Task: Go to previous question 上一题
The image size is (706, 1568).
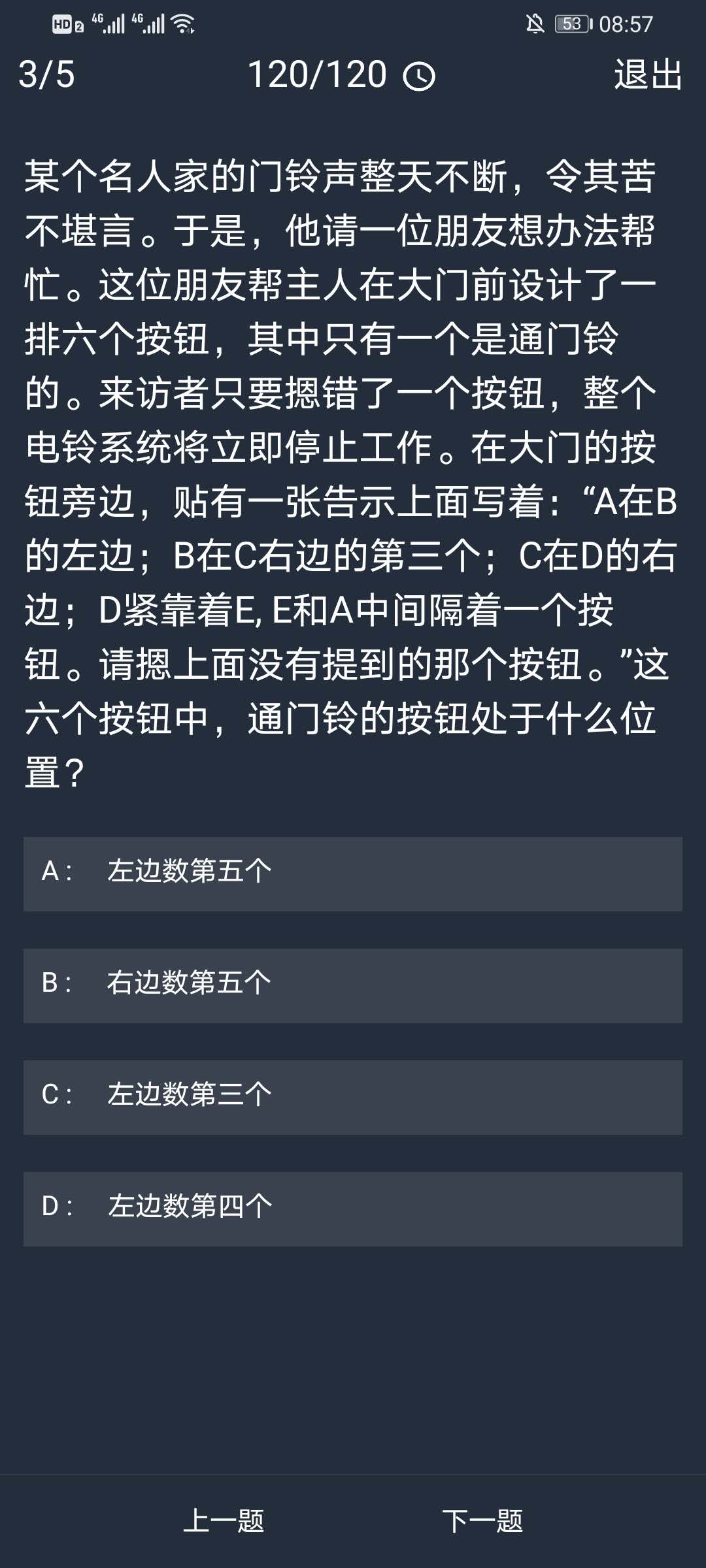Action: (224, 1521)
